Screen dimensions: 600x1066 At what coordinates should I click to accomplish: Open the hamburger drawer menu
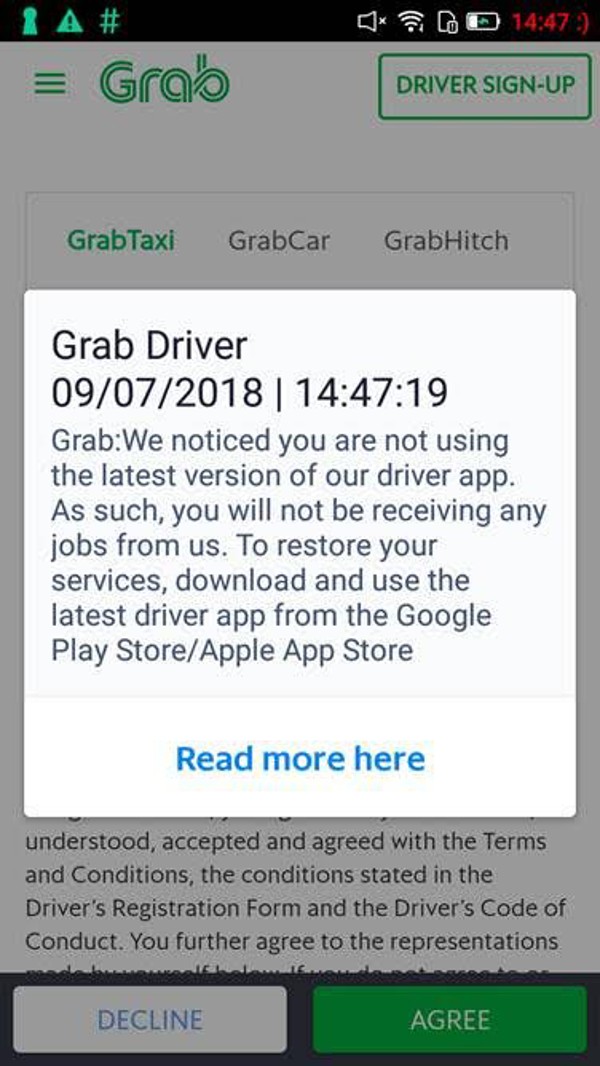50,84
